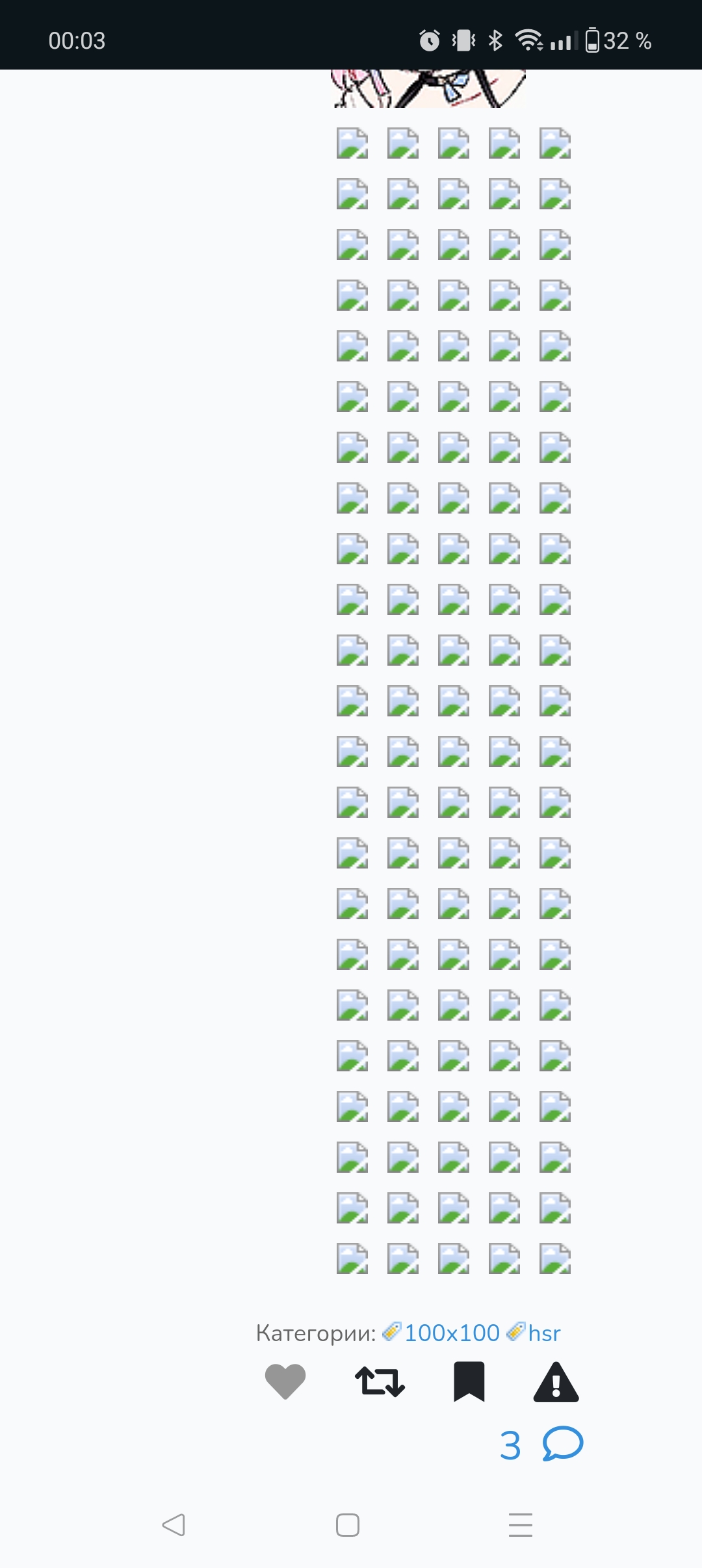Open the 3 comments on this post
Viewport: 702px width, 1568px height.
coord(541,1444)
